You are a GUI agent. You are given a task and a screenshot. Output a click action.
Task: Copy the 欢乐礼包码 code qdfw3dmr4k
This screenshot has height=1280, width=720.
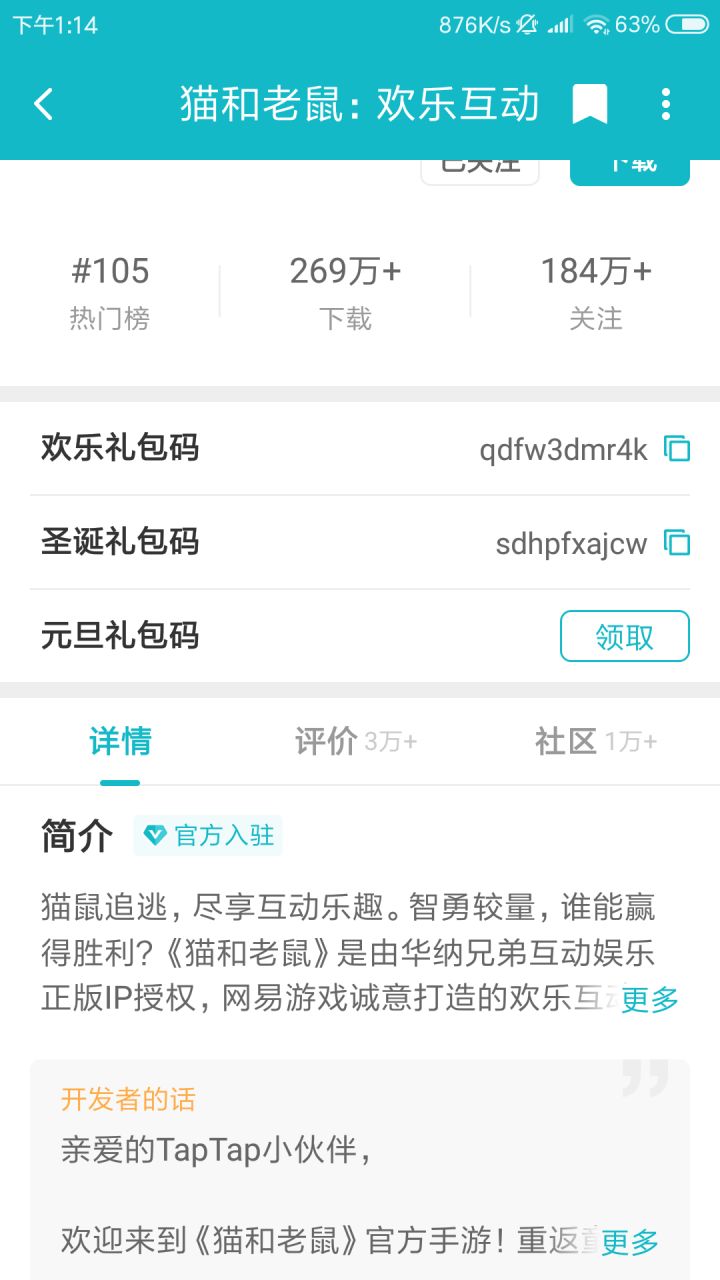tap(678, 449)
